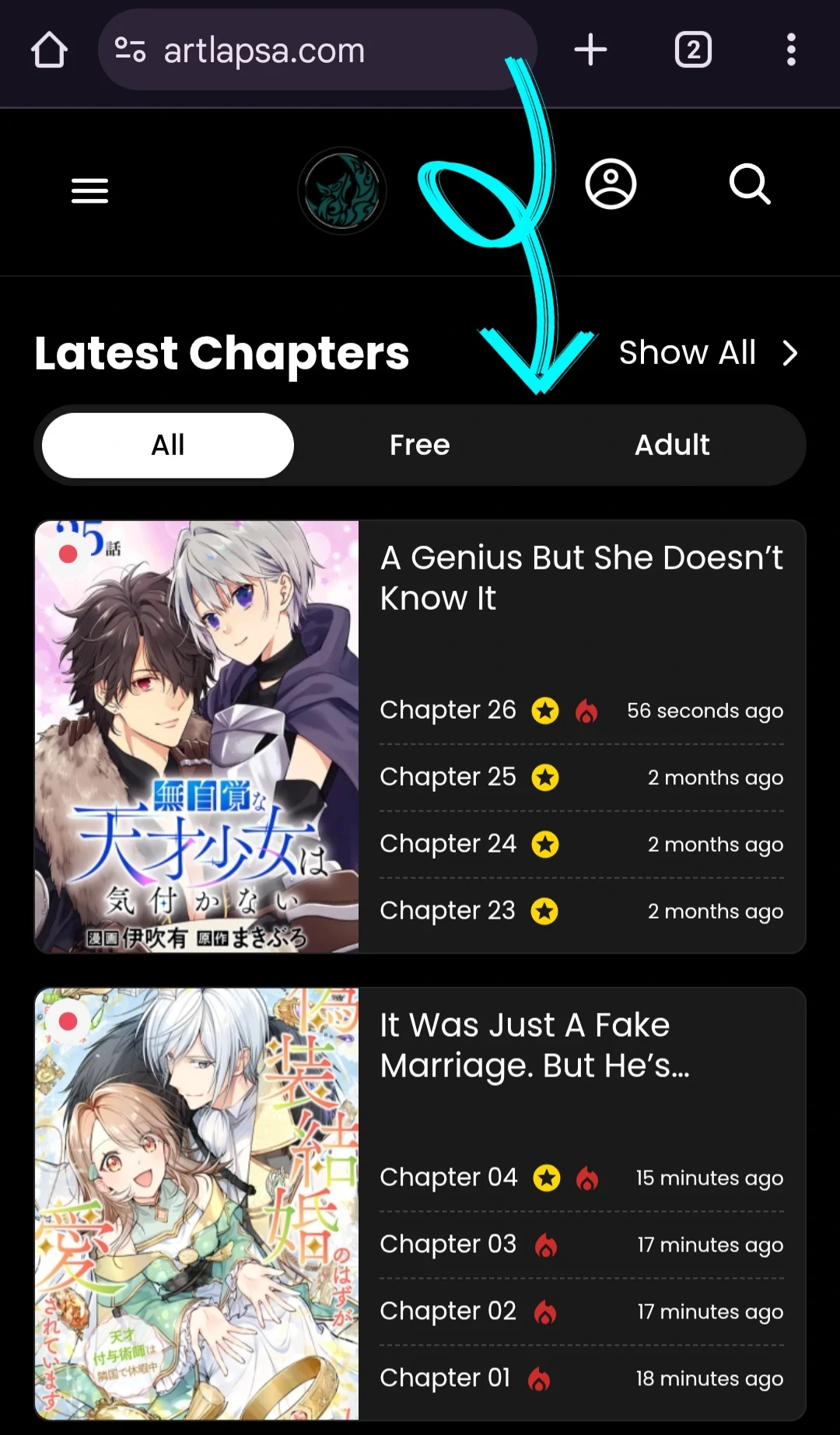Screen dimensions: 840x1435
Task: Tap the browser address bar artlapsa.com
Action: 311,51
